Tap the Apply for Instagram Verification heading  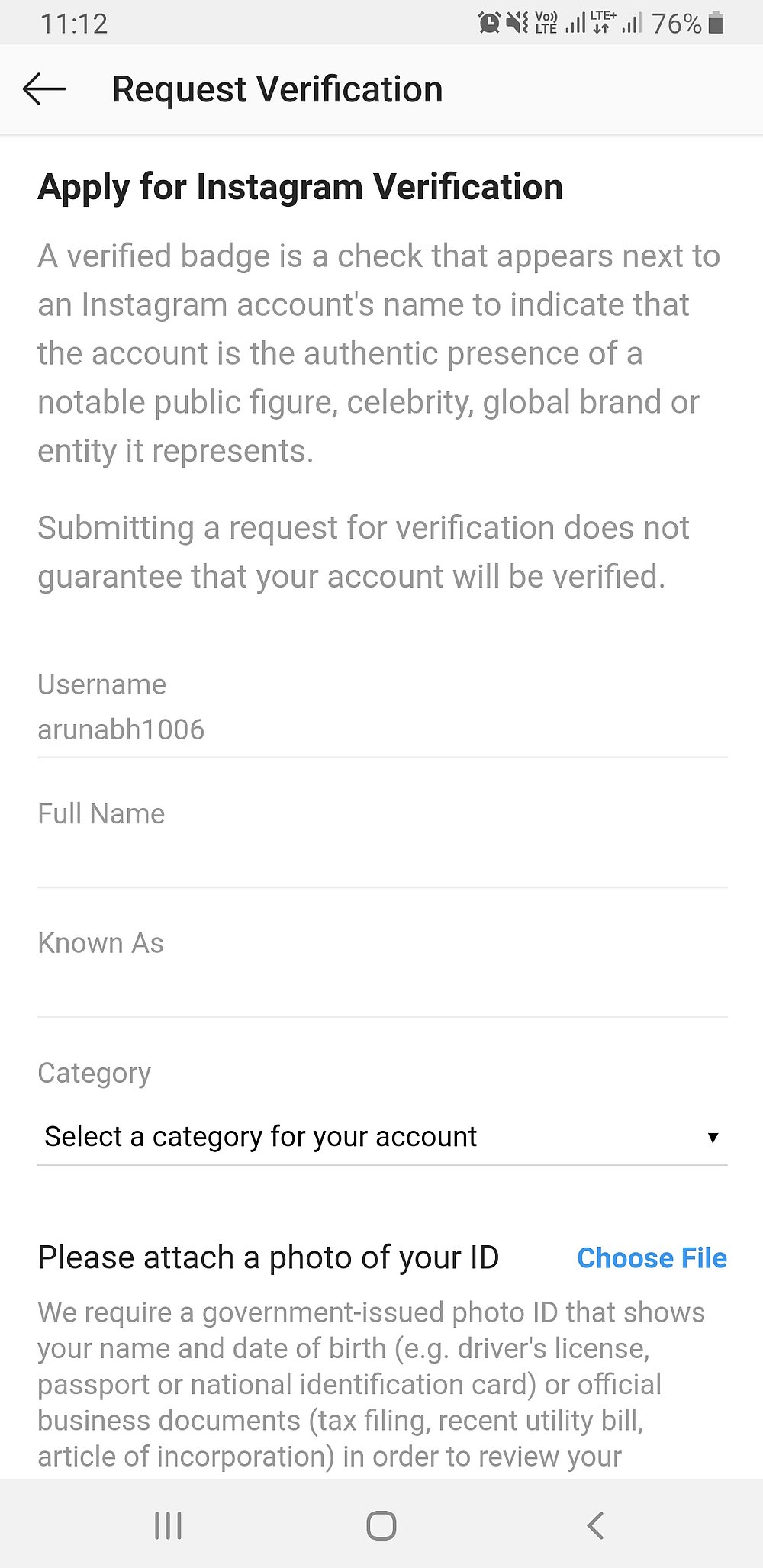[301, 187]
